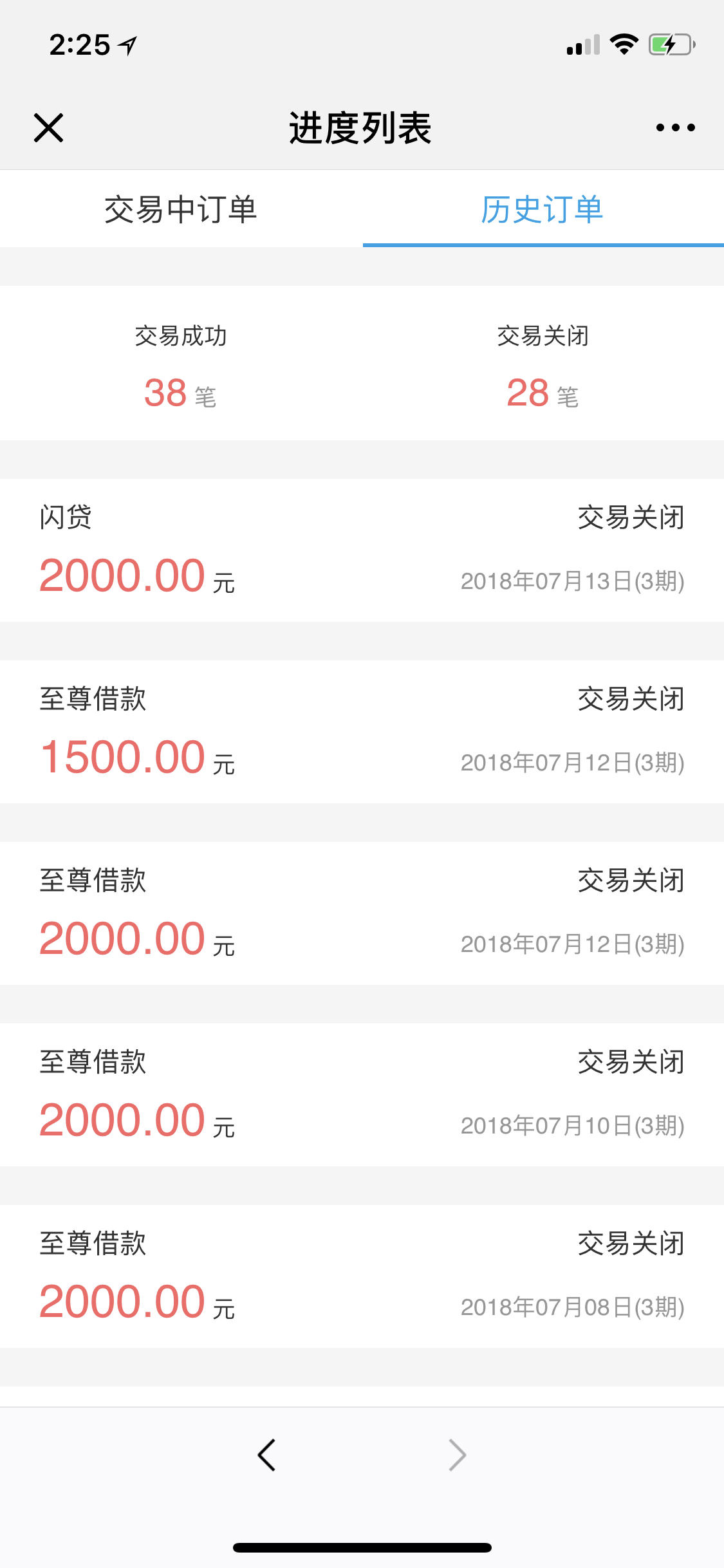Image resolution: width=724 pixels, height=1568 pixels.
Task: Close the 进度列表 page
Action: (x=48, y=127)
